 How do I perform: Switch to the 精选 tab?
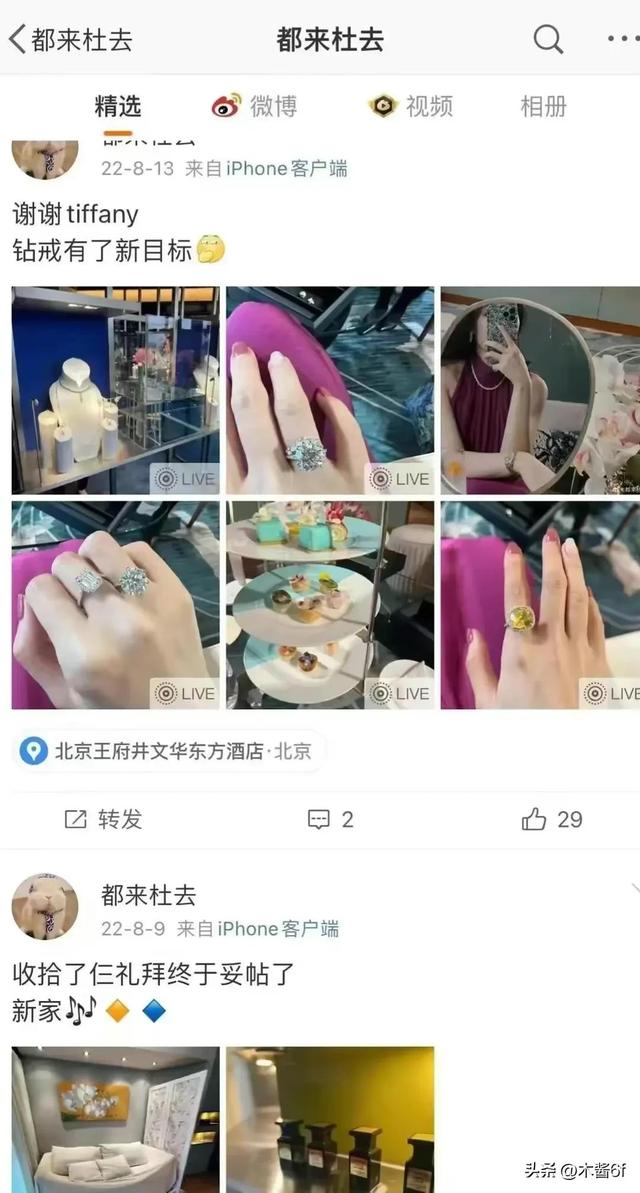118,107
